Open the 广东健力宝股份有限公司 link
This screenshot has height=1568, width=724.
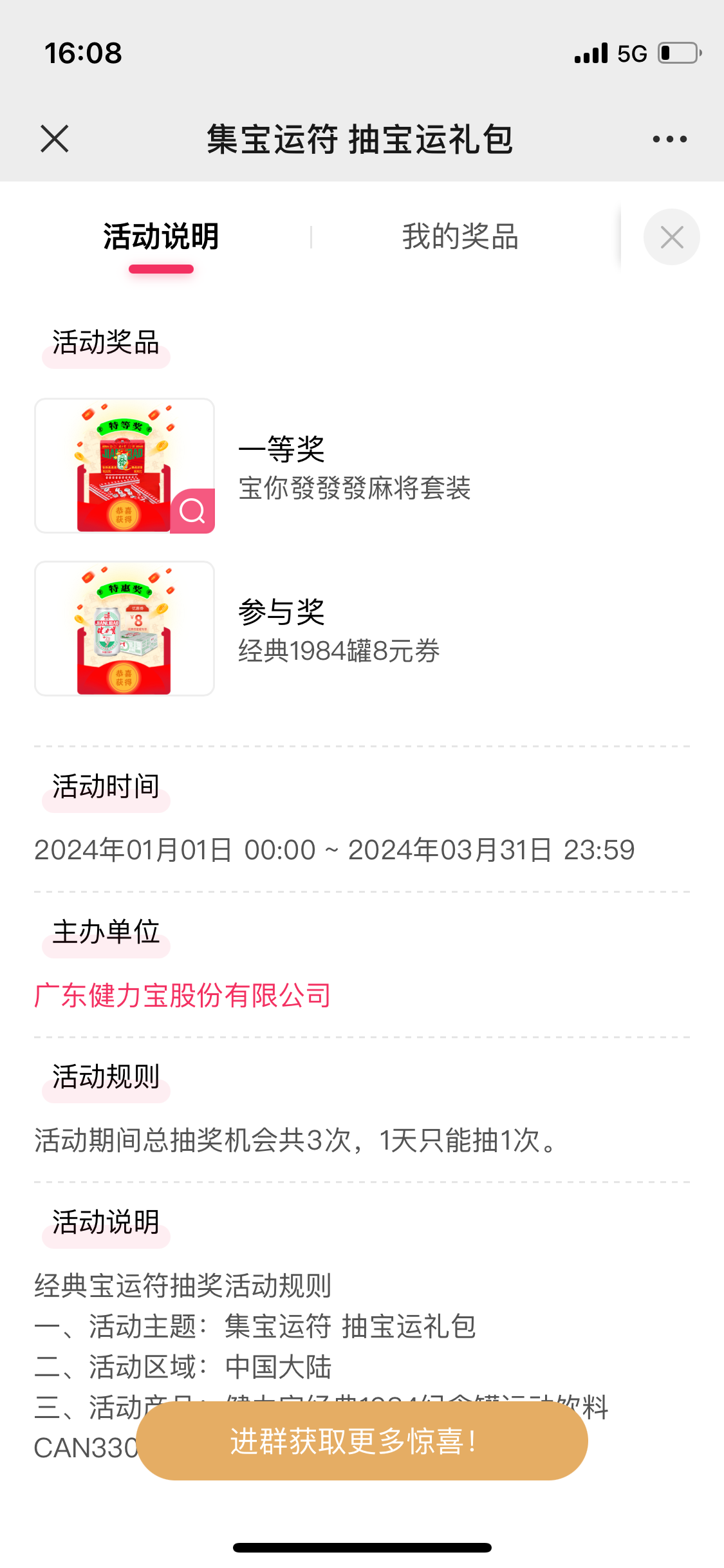pos(182,995)
